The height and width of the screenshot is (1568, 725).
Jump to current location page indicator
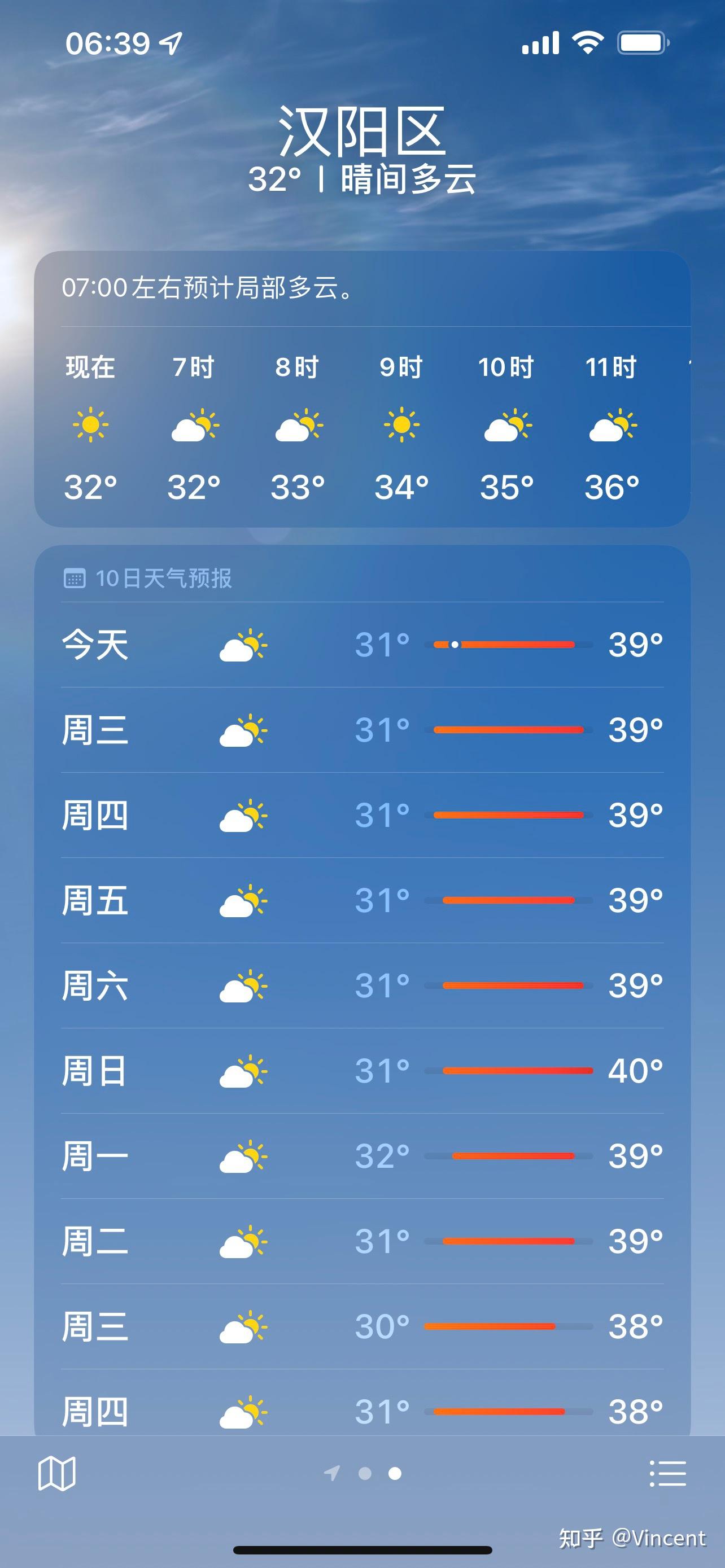[x=332, y=1474]
